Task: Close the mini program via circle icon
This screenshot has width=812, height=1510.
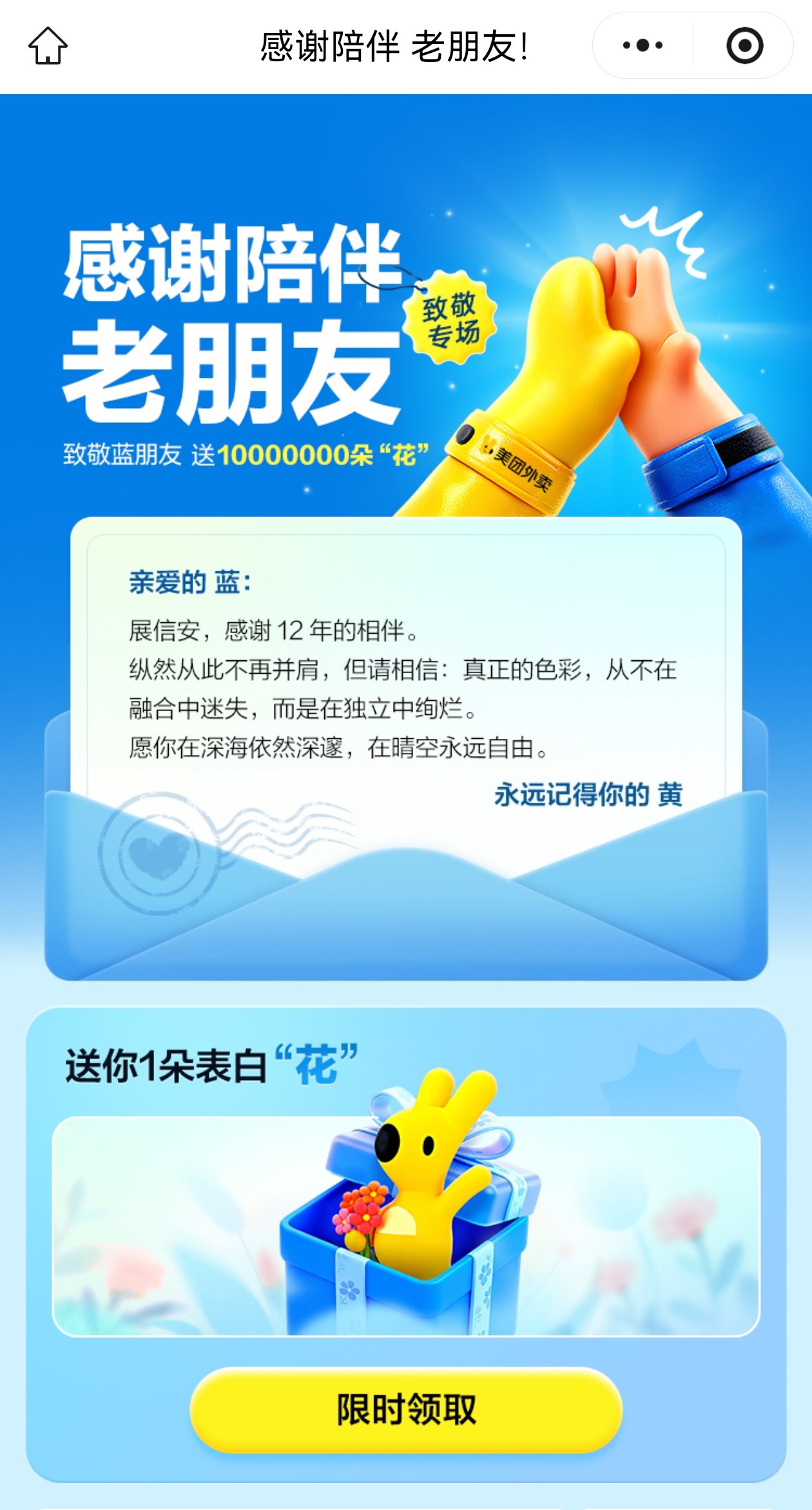Action: click(x=744, y=46)
